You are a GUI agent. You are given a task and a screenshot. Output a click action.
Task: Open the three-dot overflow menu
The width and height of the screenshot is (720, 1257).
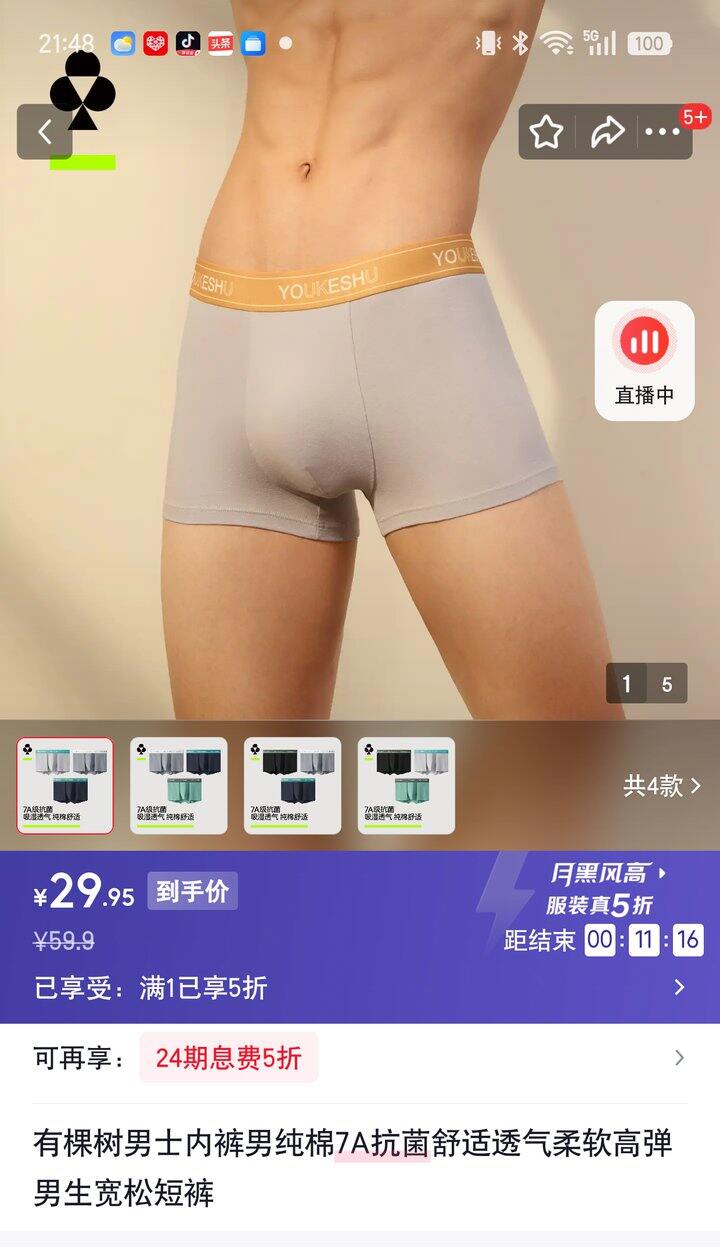662,132
